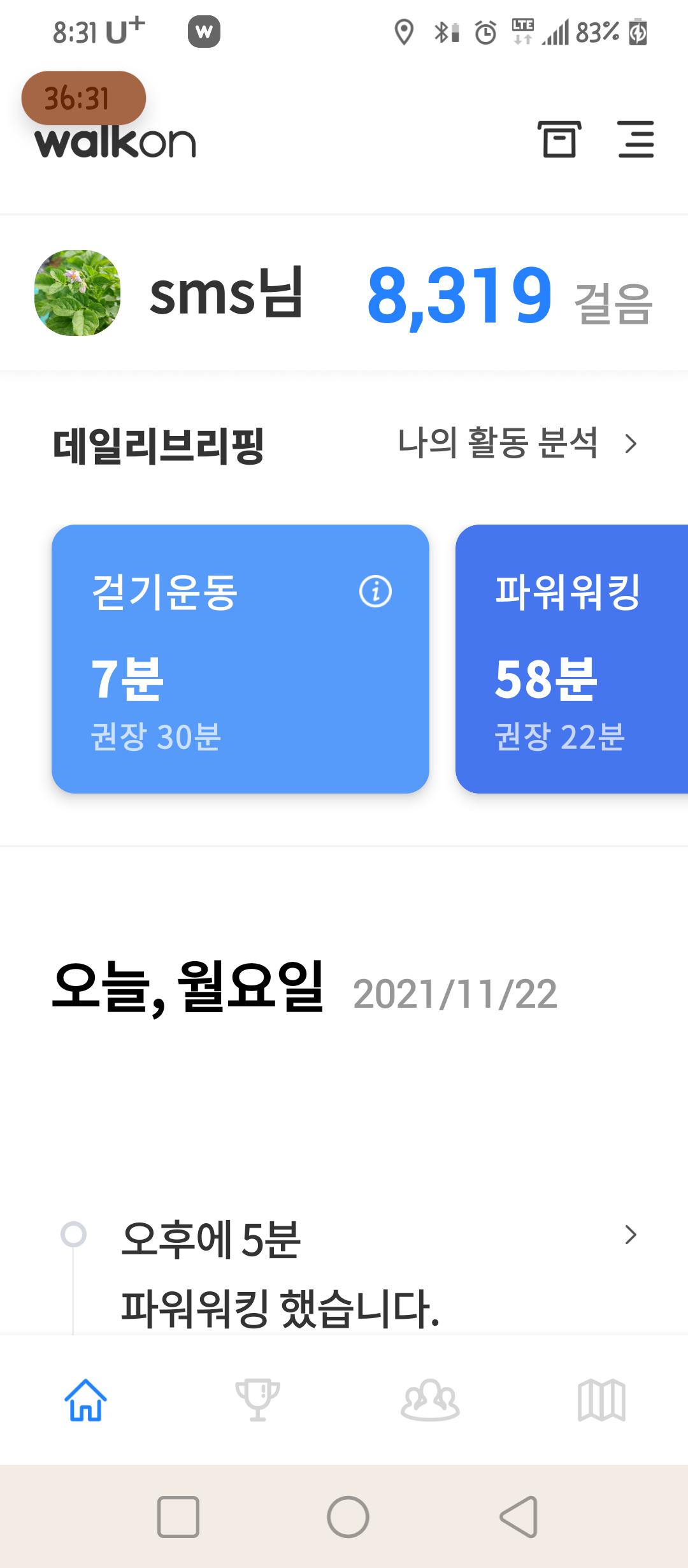This screenshot has height=1568, width=688.
Task: Switch to the home tab
Action: tap(85, 1400)
